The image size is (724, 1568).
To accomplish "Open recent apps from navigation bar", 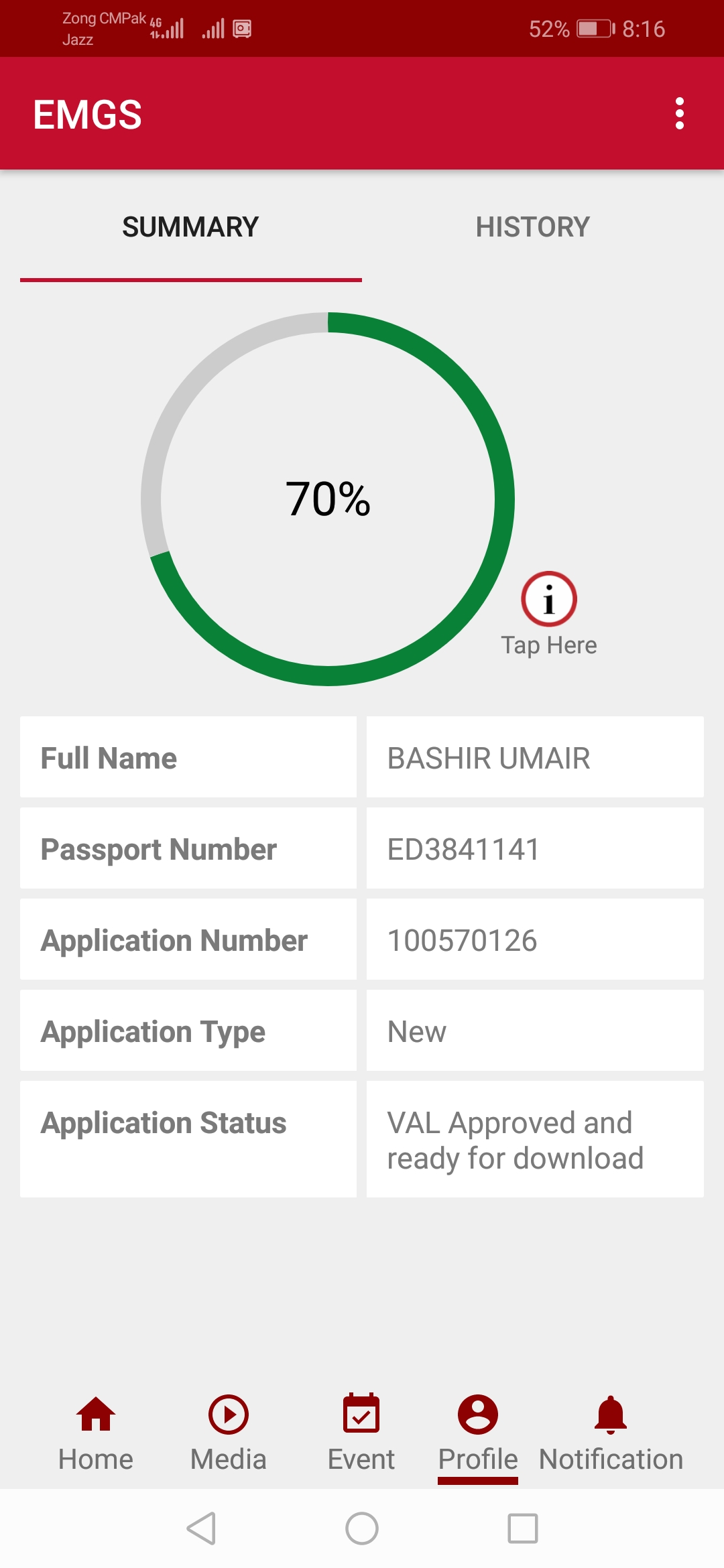I will point(523,1528).
